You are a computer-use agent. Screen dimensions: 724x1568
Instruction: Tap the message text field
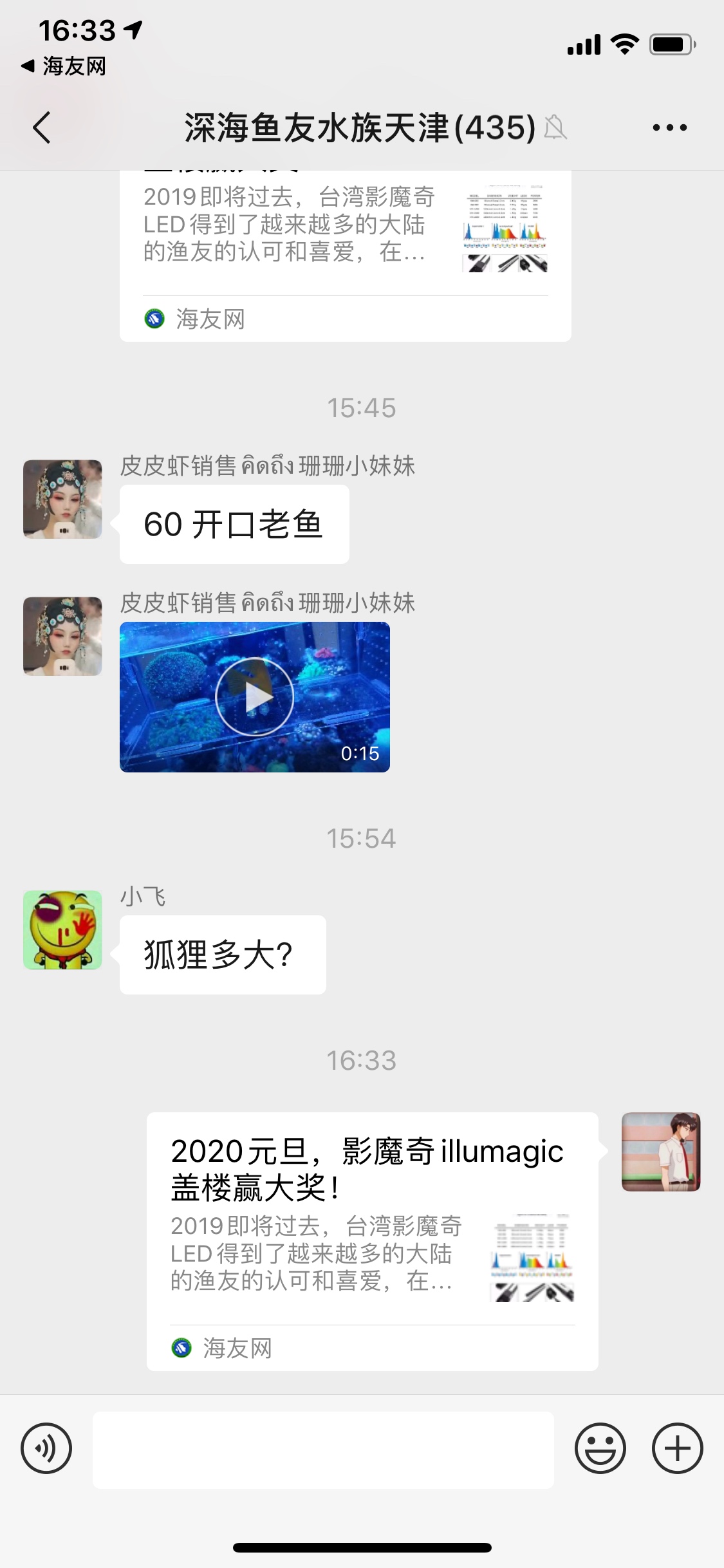pos(323,1450)
